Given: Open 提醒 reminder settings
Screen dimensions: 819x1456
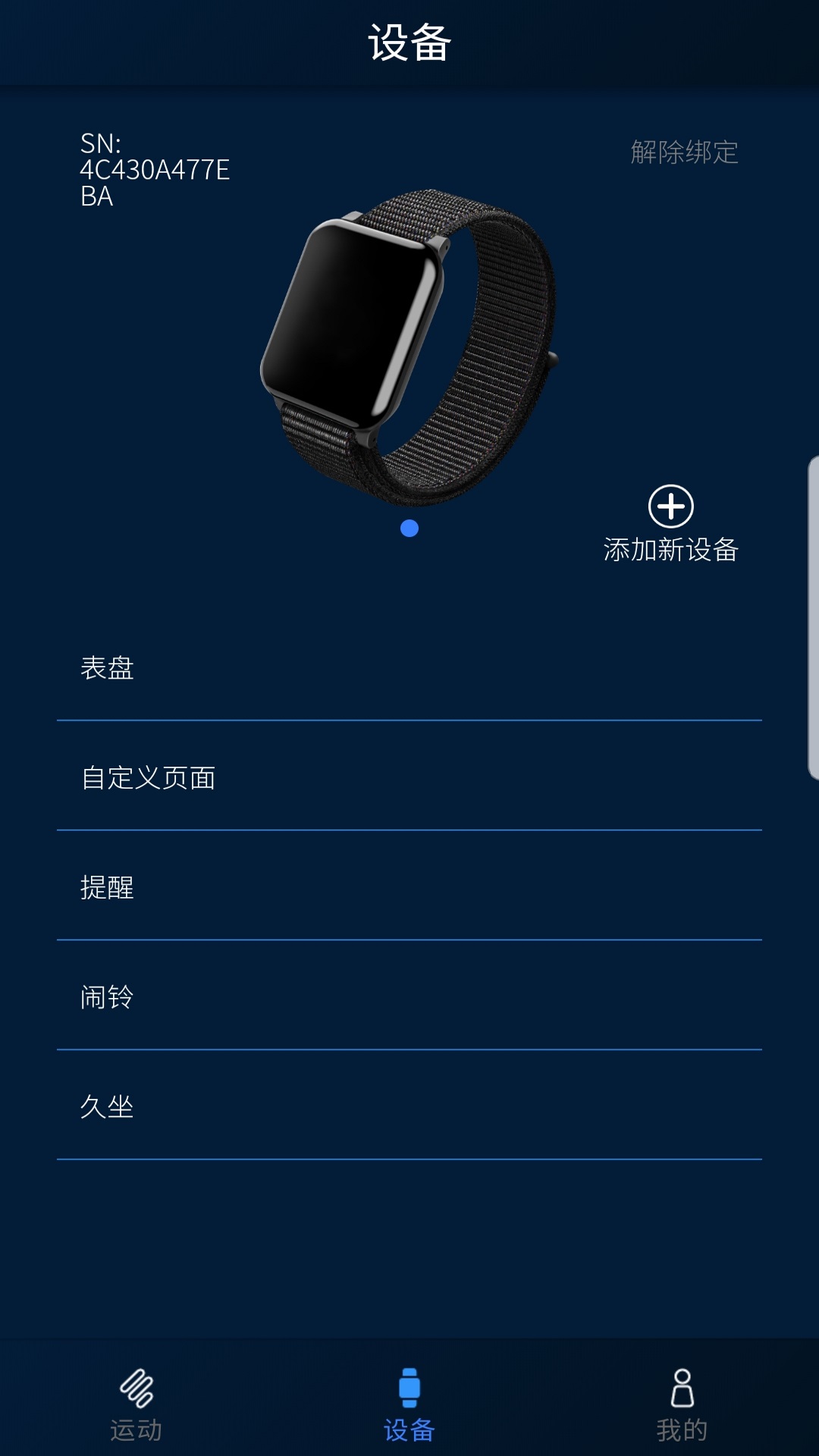Looking at the screenshot, I should click(409, 887).
